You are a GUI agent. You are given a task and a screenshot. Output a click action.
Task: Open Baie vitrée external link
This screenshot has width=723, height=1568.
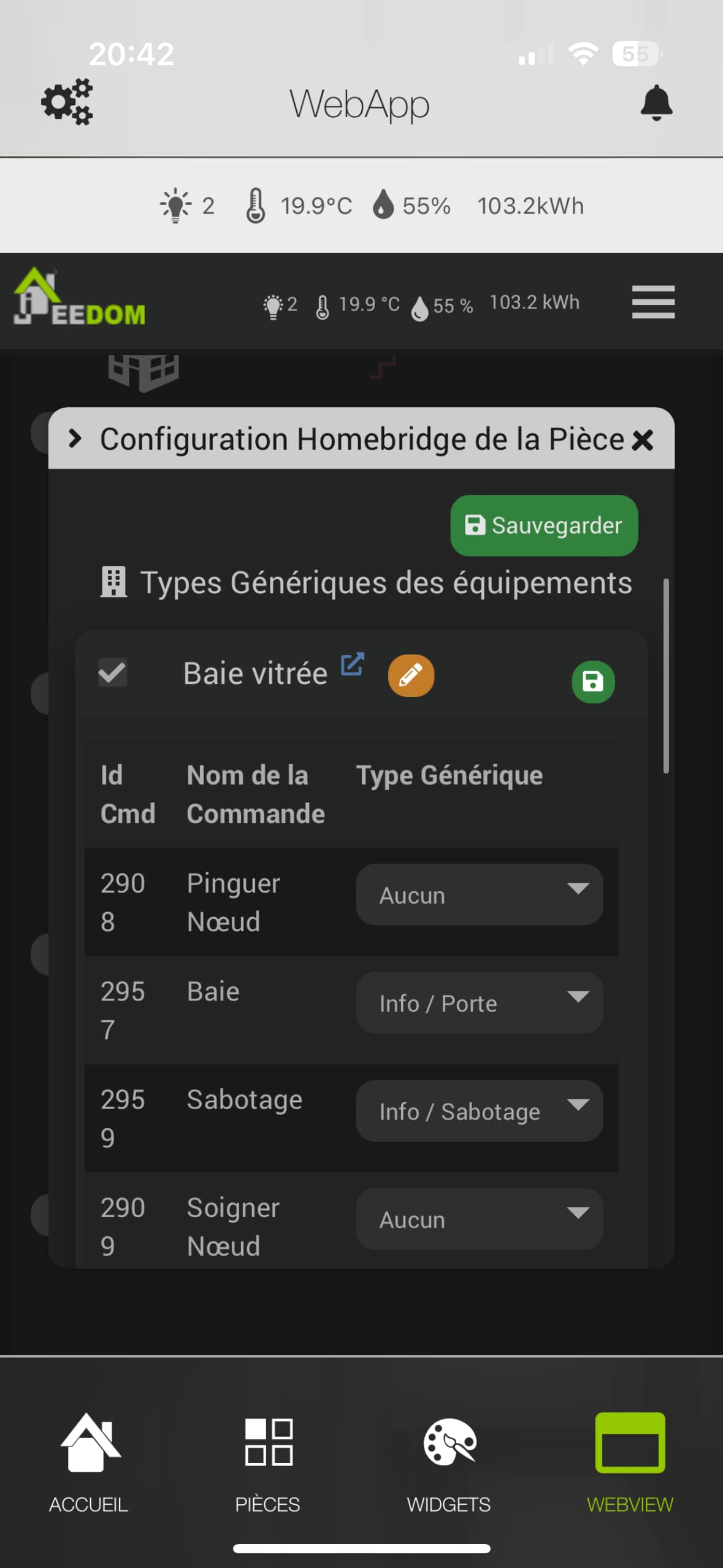click(353, 664)
